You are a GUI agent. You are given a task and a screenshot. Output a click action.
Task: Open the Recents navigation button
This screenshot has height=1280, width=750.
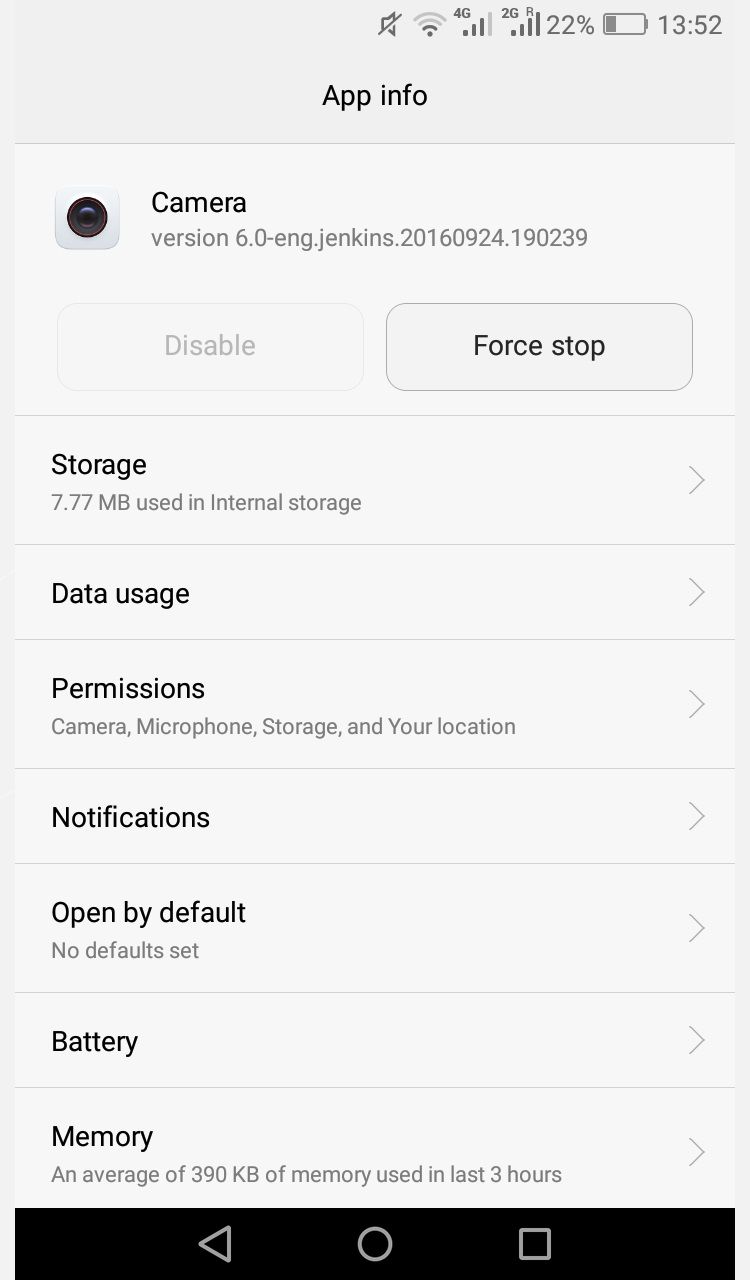534,1243
